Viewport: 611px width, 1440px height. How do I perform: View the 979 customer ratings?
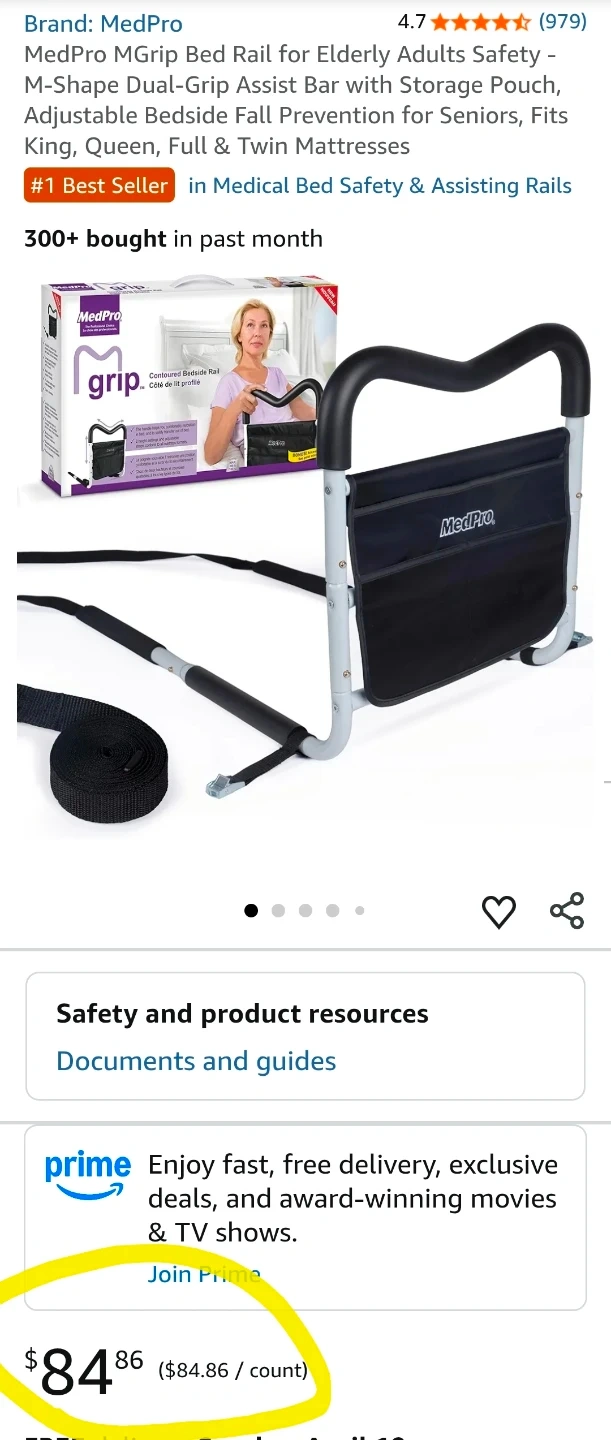pos(562,21)
